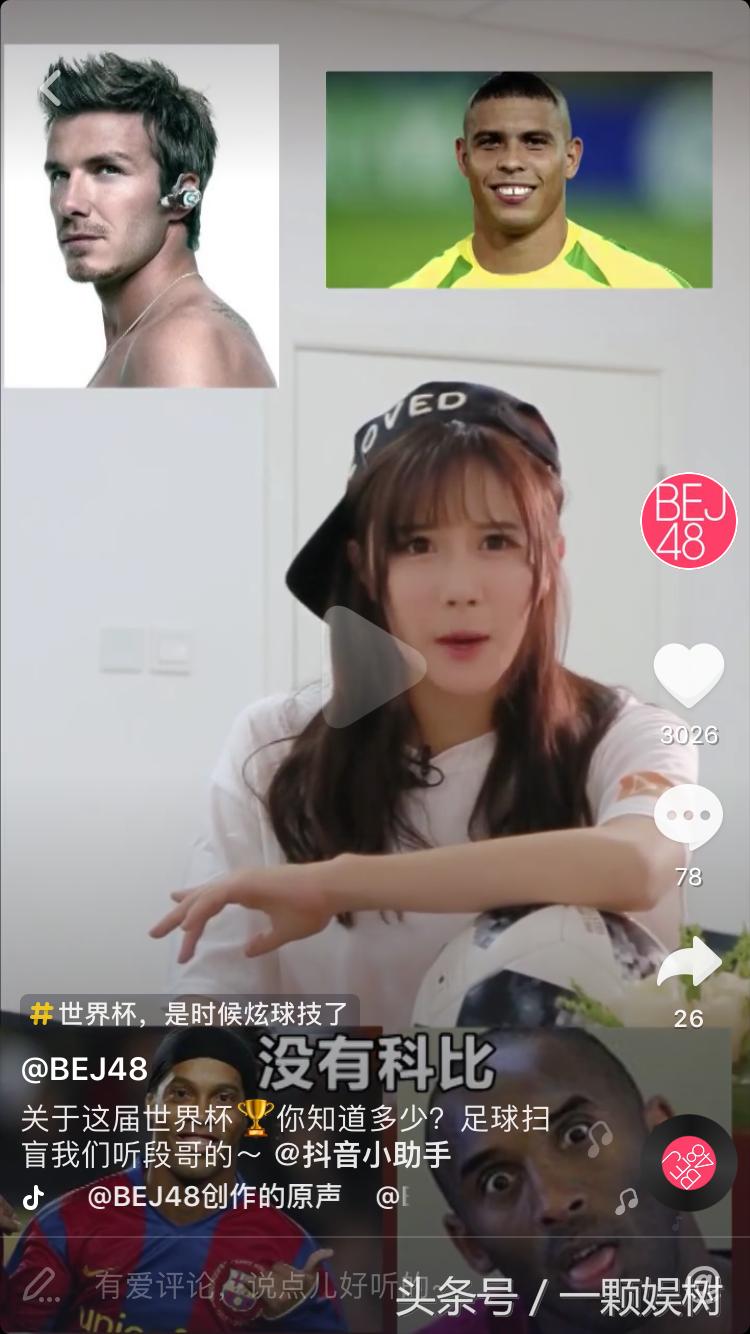Image resolution: width=750 pixels, height=1334 pixels.
Task: Open comments via the speech bubble icon
Action: 687,815
